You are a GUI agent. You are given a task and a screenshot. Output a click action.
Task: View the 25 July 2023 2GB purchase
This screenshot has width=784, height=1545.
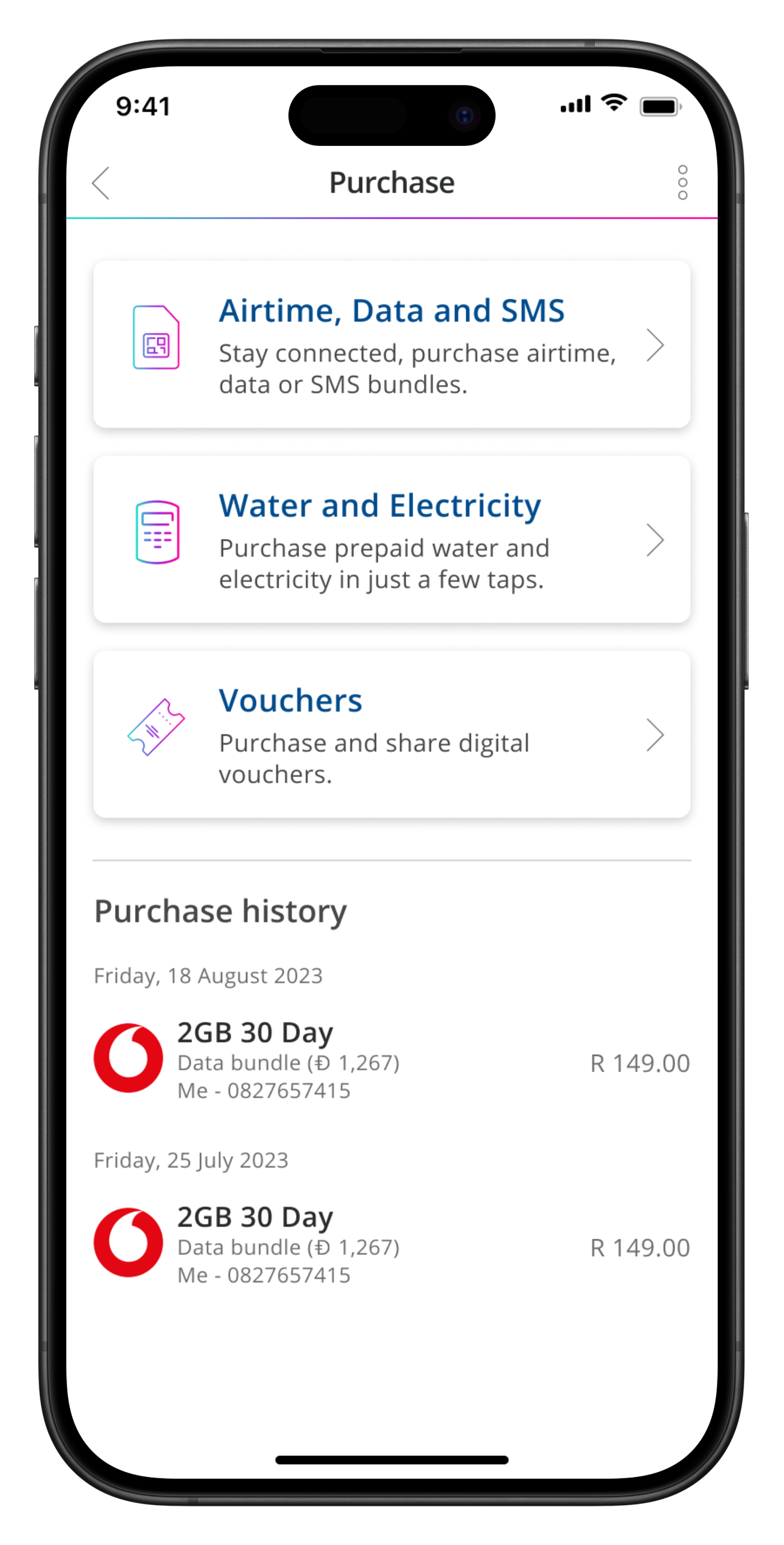point(392,1245)
